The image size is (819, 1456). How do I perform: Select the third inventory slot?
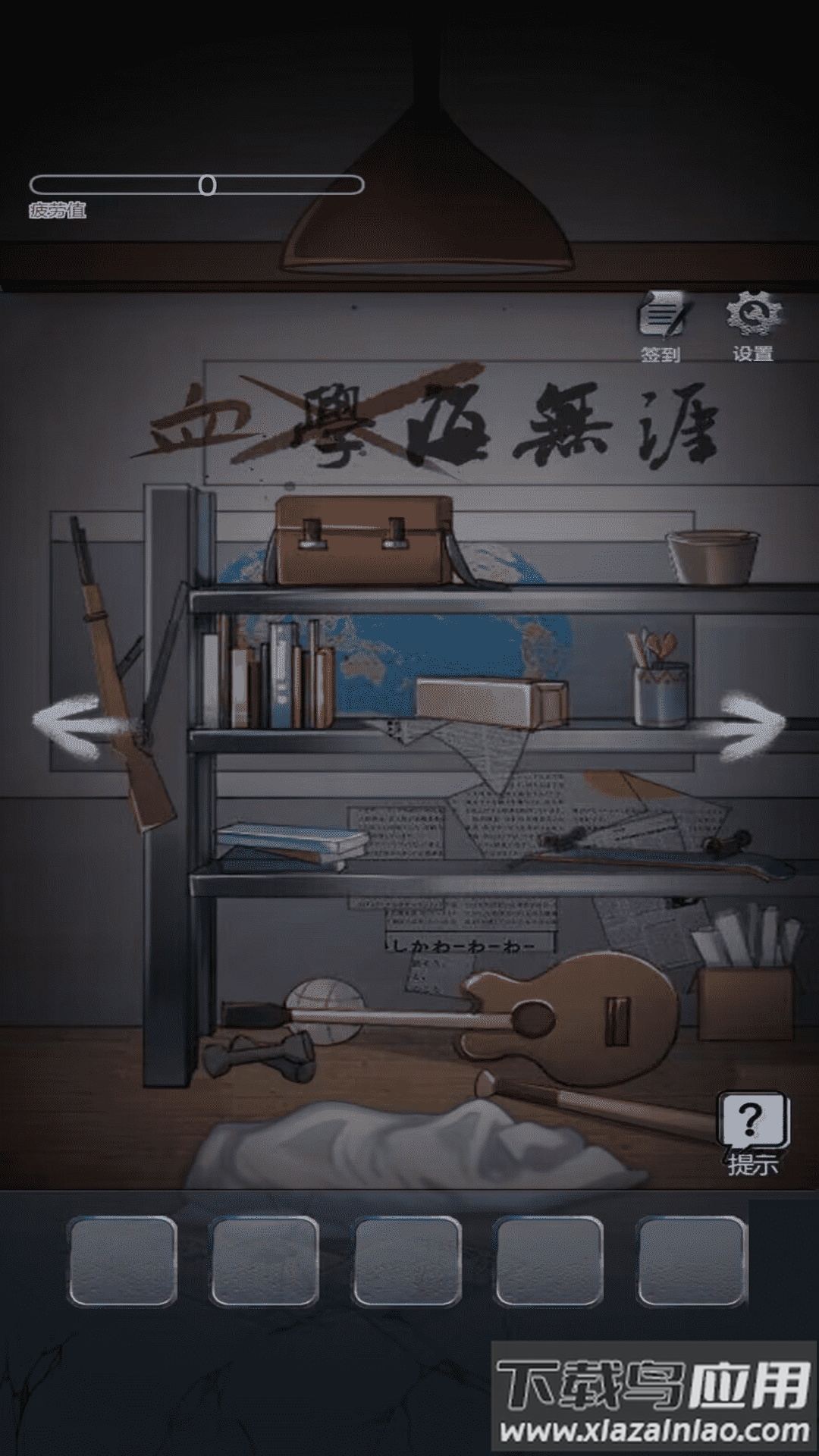tap(407, 1262)
